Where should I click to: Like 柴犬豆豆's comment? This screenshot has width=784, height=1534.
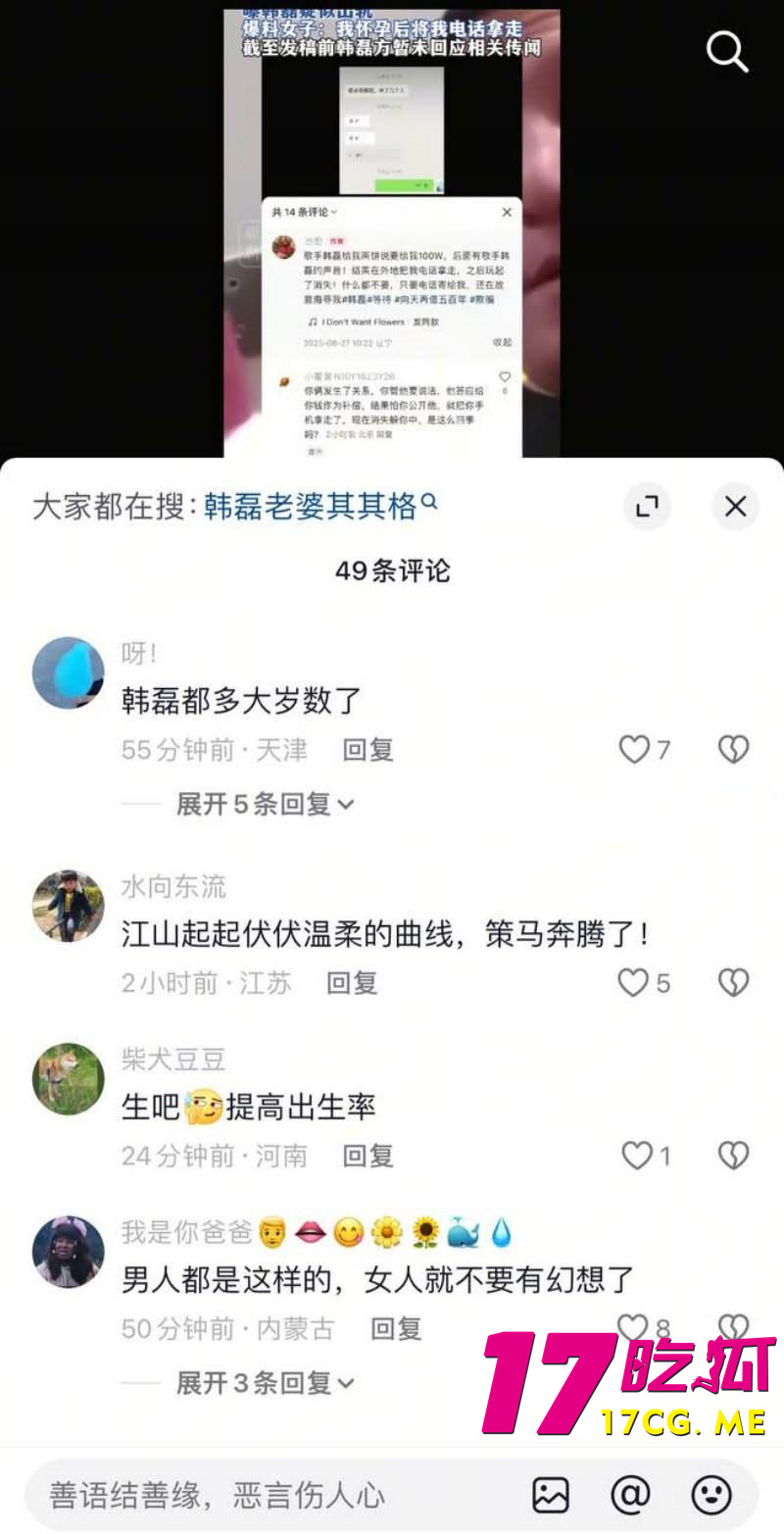[637, 1156]
